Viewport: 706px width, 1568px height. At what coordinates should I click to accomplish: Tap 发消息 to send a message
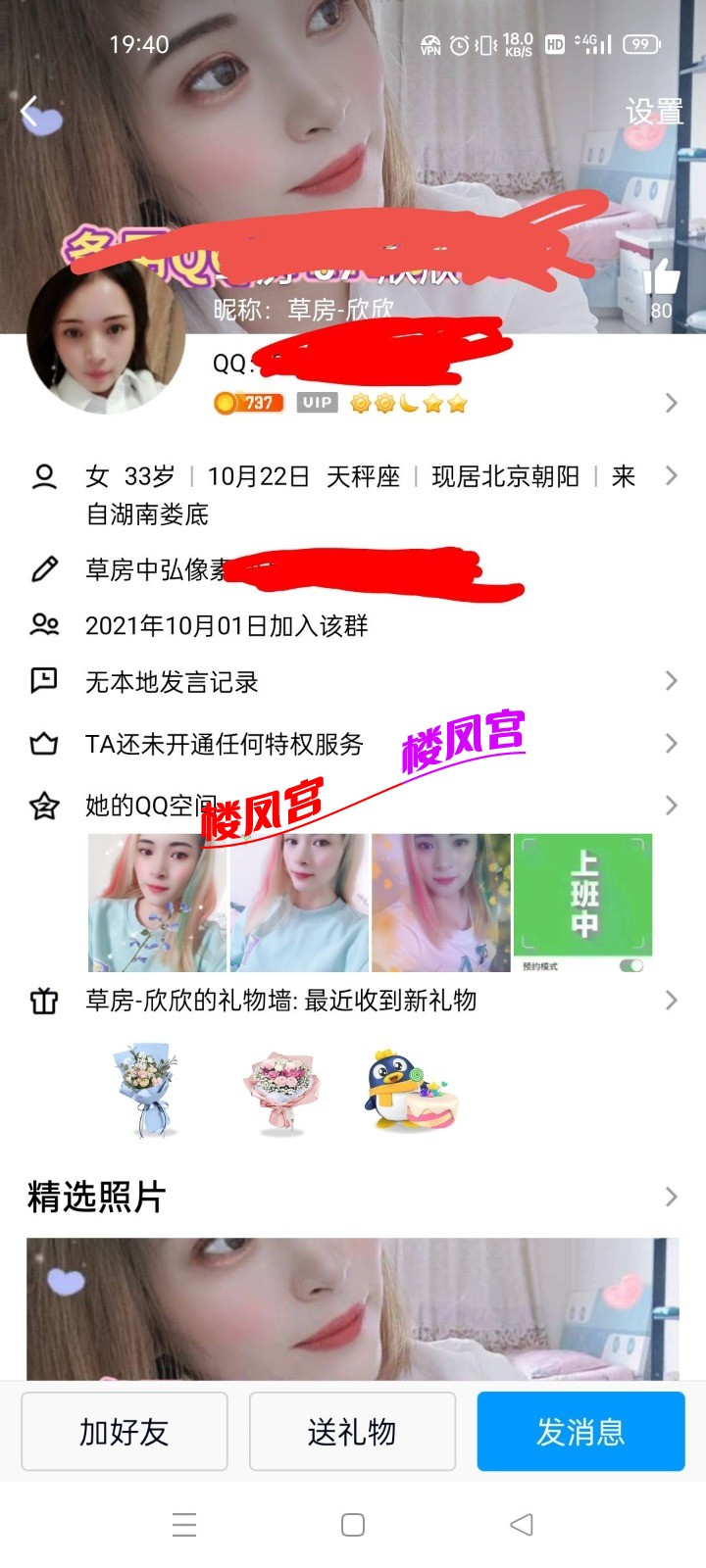pos(580,1432)
